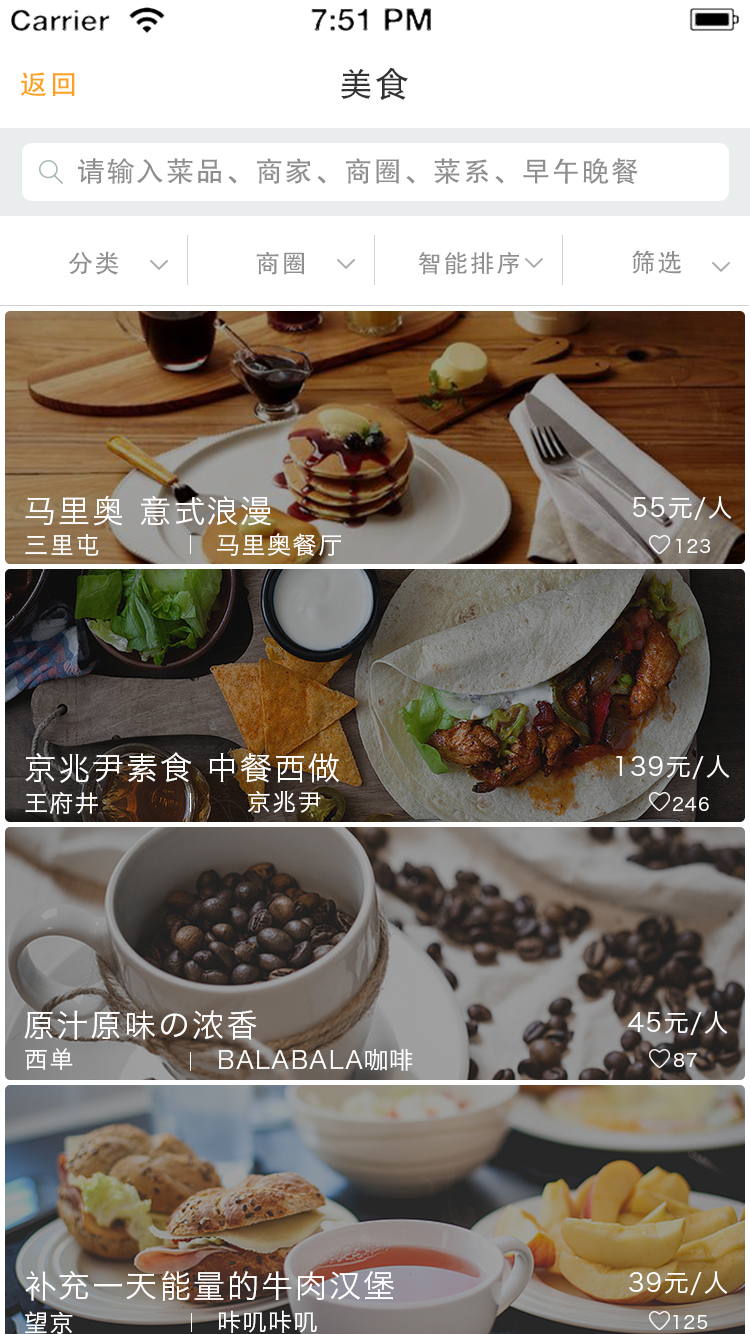
Task: Select the 三里屯 location label
Action: (x=62, y=548)
